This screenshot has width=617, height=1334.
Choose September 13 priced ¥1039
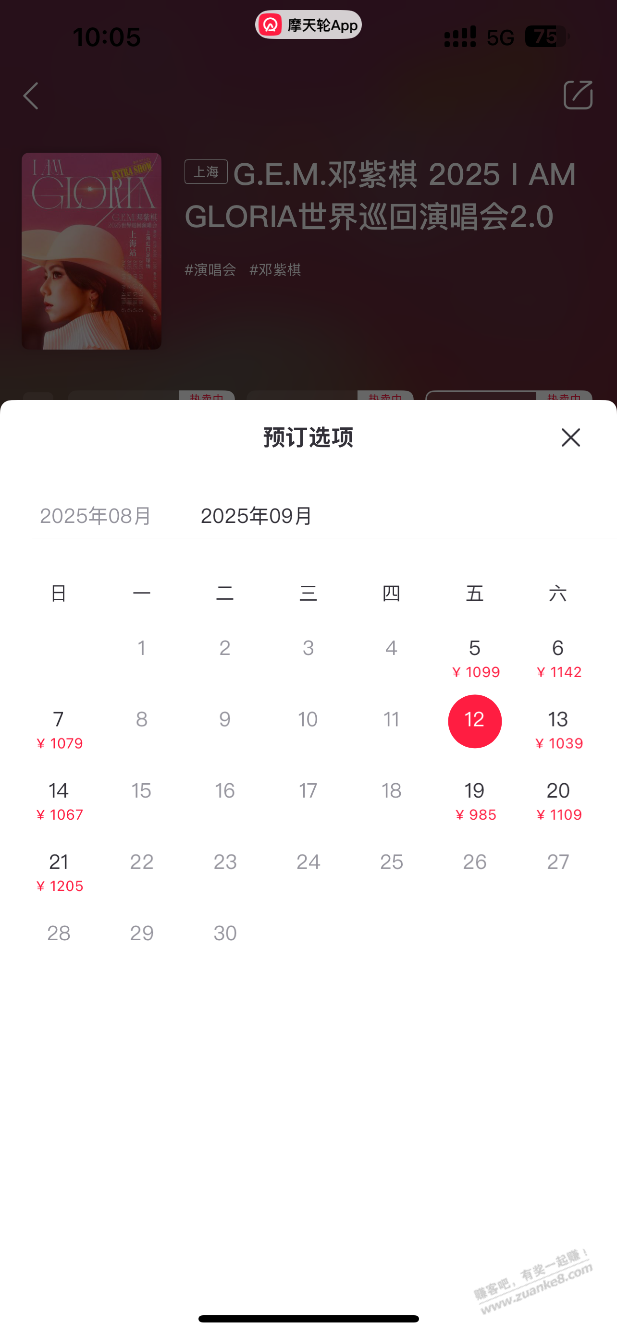tap(558, 728)
